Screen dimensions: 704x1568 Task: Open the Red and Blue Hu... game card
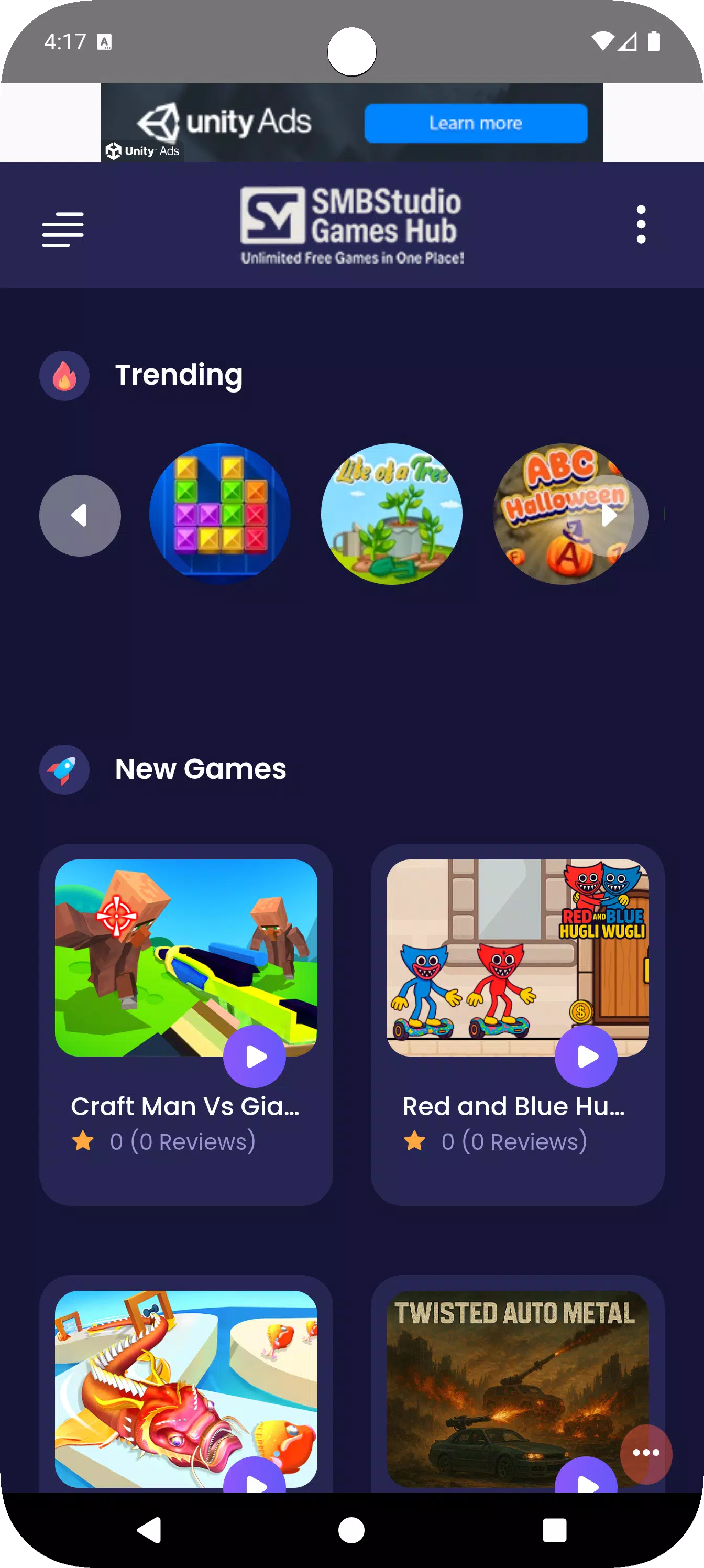click(518, 1025)
